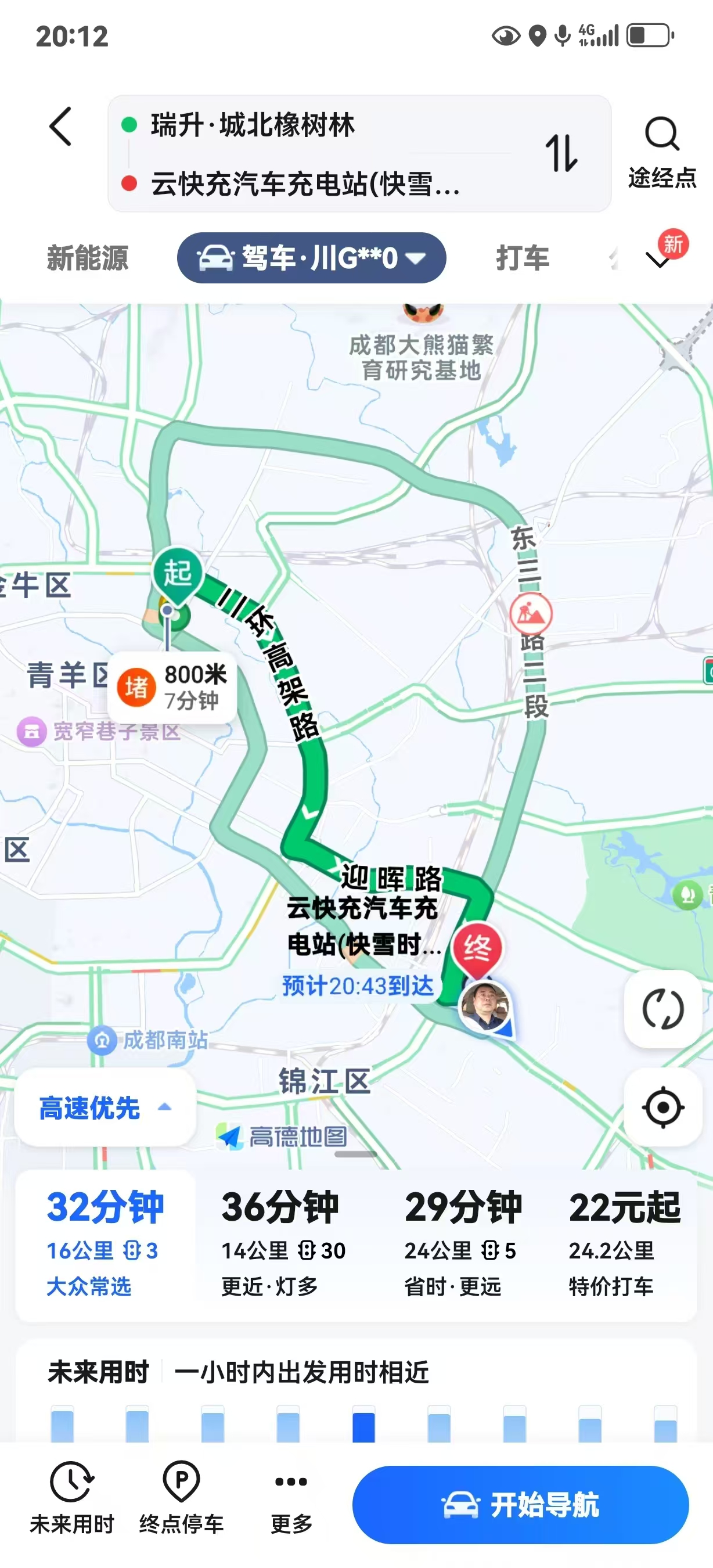This screenshot has width=713, height=1568.
Task: Refresh the route with the refresh icon
Action: 662,1009
